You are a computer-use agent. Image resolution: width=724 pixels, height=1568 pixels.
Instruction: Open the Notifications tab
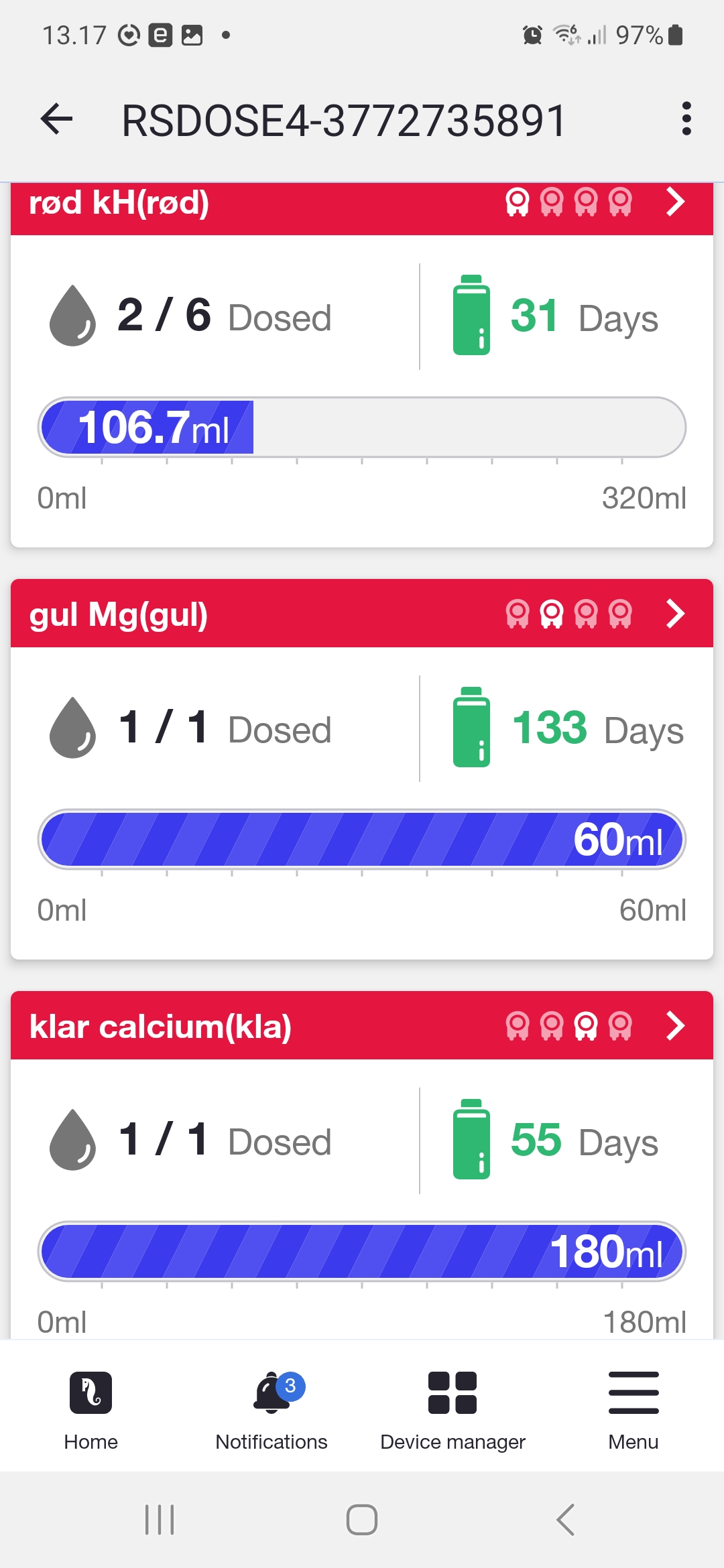[x=271, y=1407]
